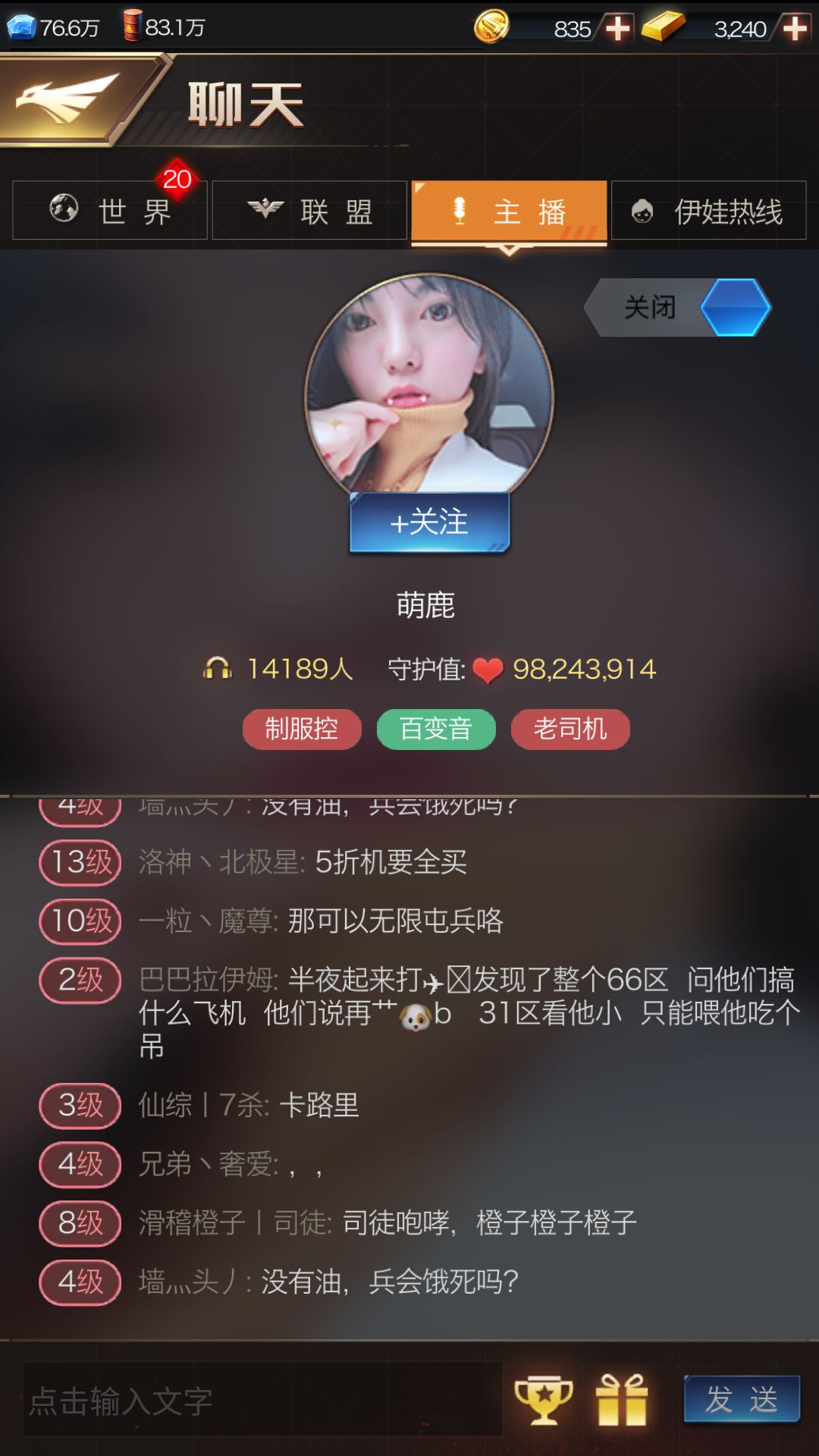Tap the 制服控 tag
The width and height of the screenshot is (819, 1456).
(302, 730)
